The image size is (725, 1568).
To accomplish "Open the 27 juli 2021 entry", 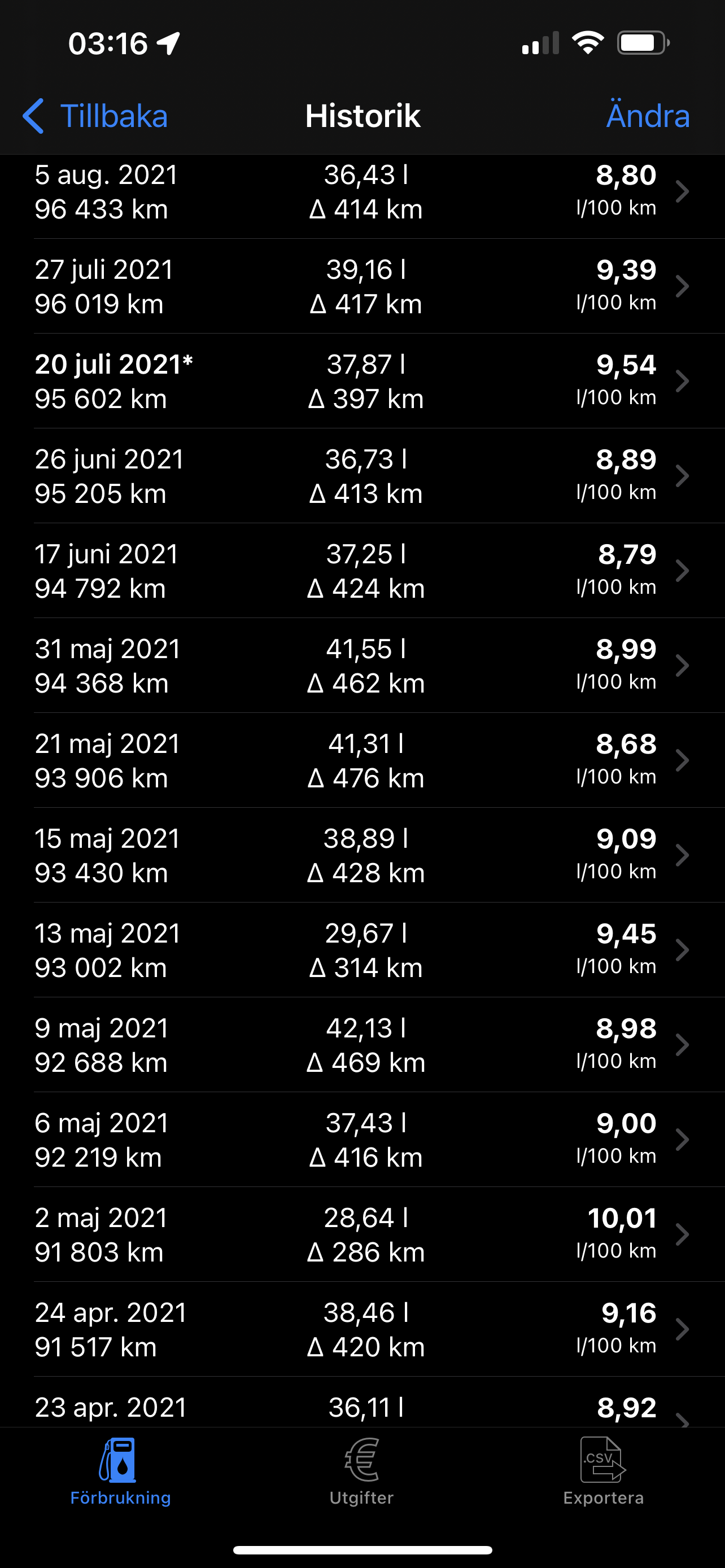I will pyautogui.click(x=362, y=286).
